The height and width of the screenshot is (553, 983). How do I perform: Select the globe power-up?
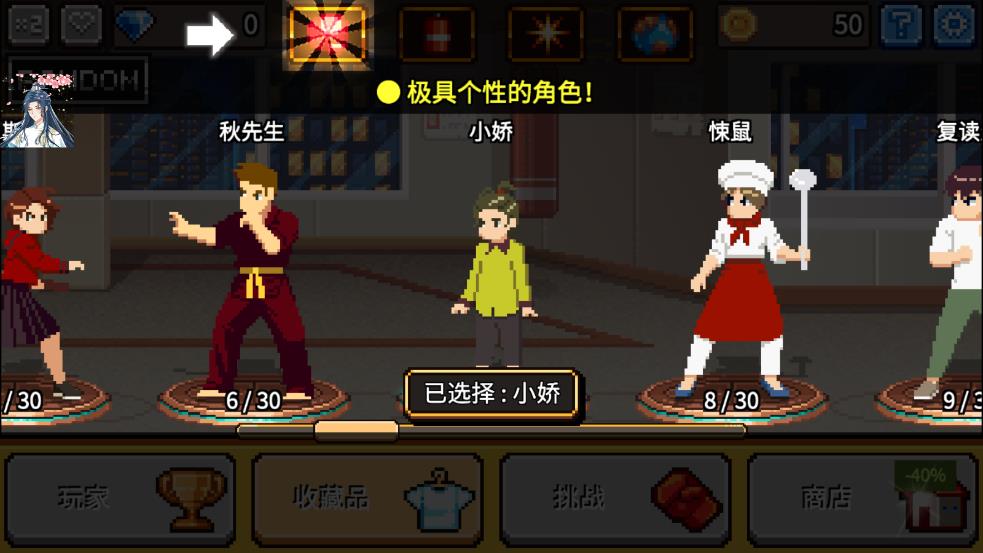tap(653, 34)
